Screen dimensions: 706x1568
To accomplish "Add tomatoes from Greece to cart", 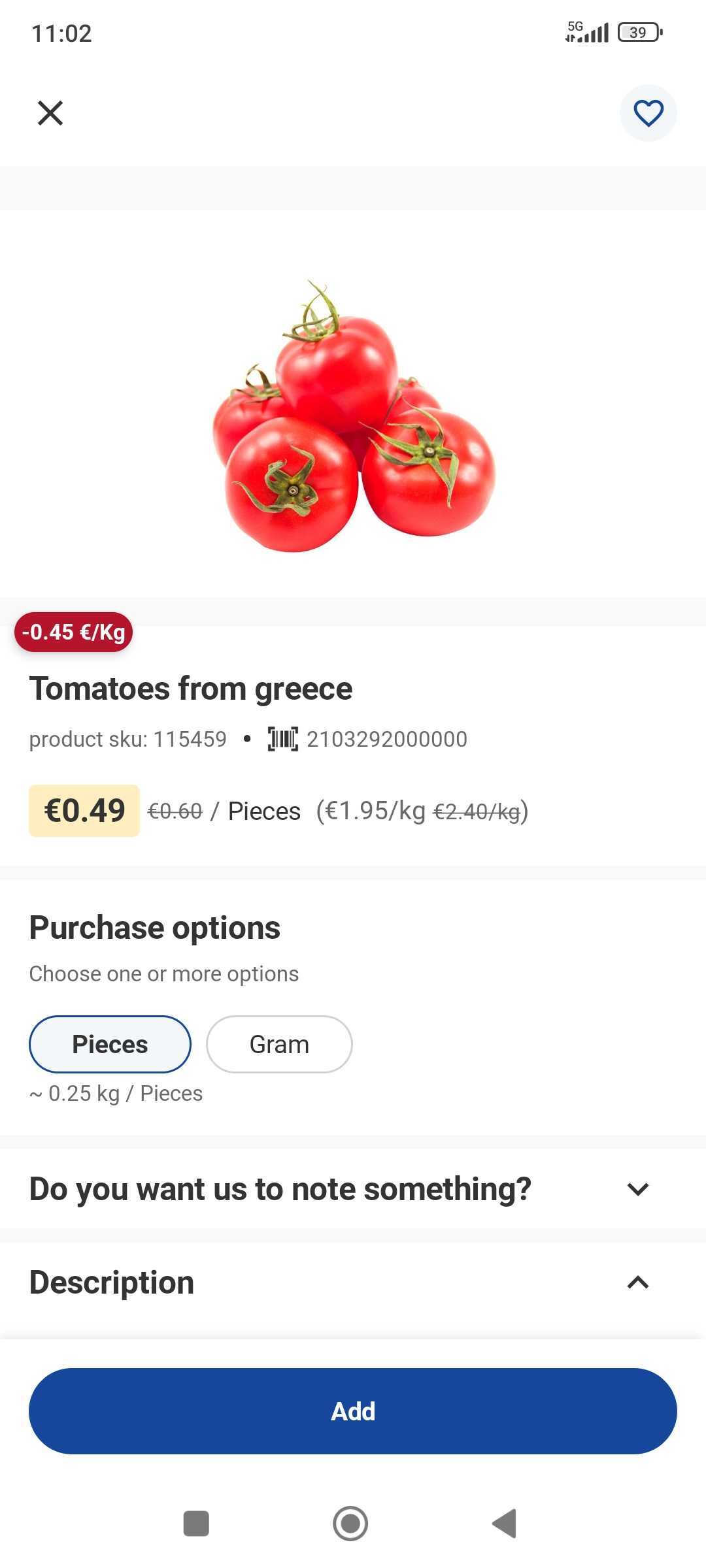I will 353,1411.
